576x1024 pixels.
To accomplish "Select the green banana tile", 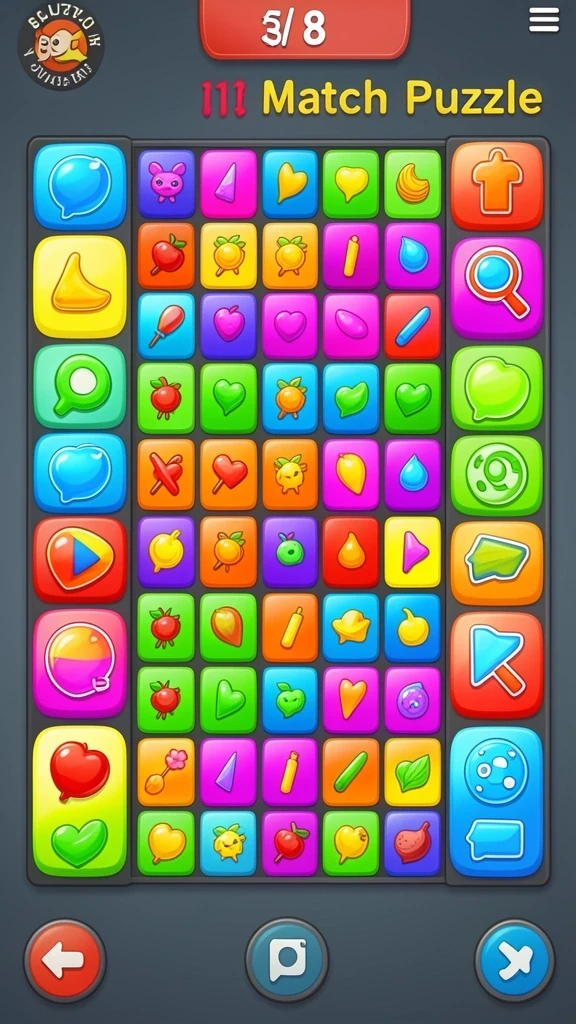I will [x=413, y=184].
